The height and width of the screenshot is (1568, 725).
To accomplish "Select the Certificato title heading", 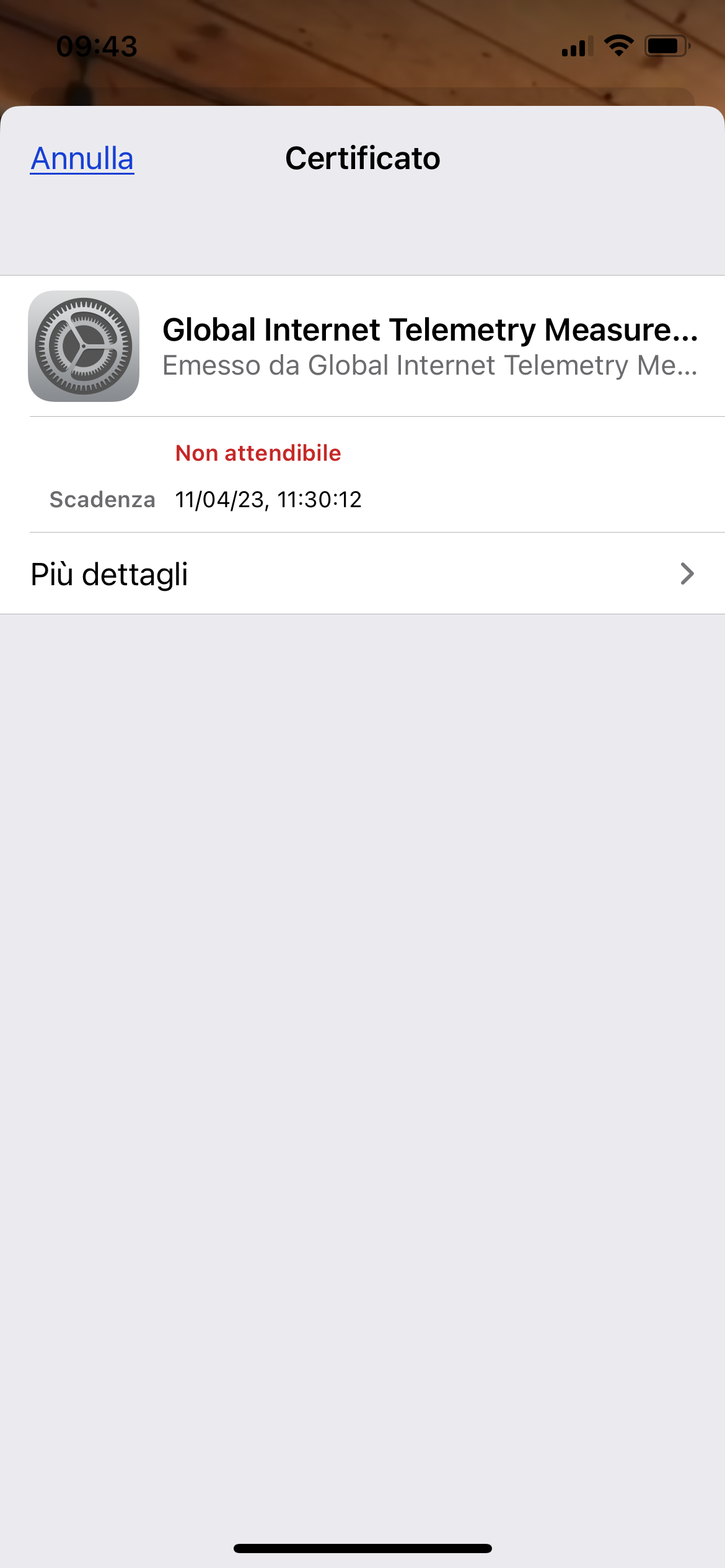I will pyautogui.click(x=362, y=159).
